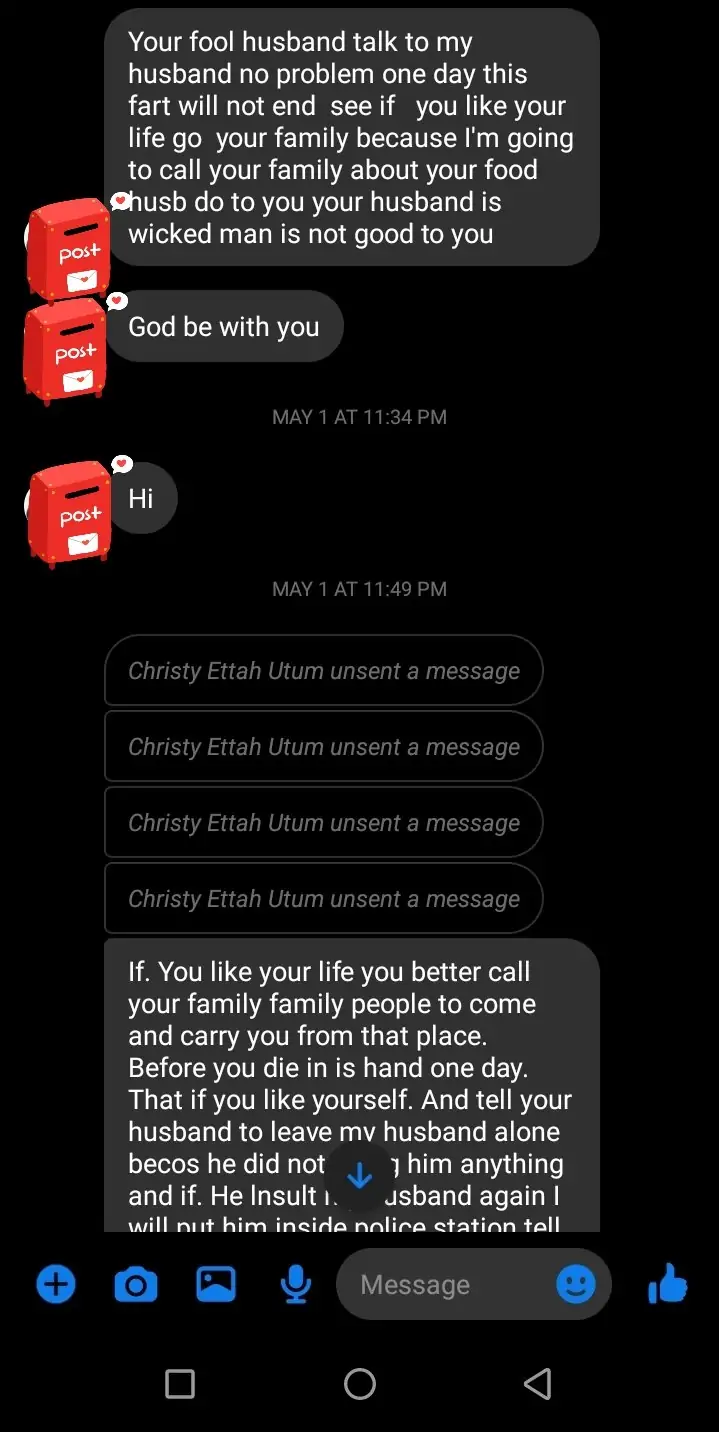719x1432 pixels.
Task: Go to the home screen via the circle button
Action: pyautogui.click(x=360, y=1384)
